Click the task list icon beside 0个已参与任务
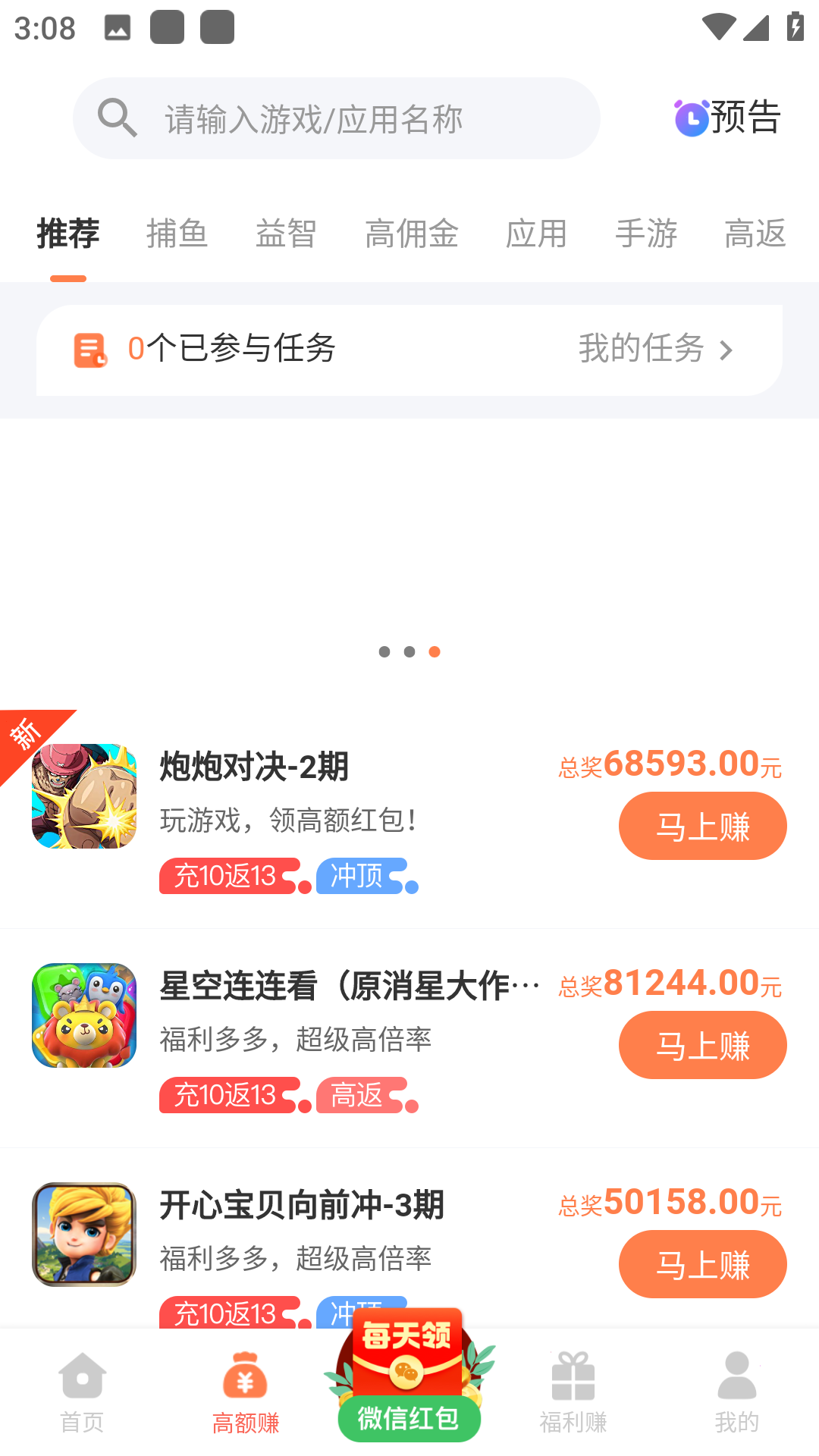The height and width of the screenshot is (1456, 819). [89, 348]
